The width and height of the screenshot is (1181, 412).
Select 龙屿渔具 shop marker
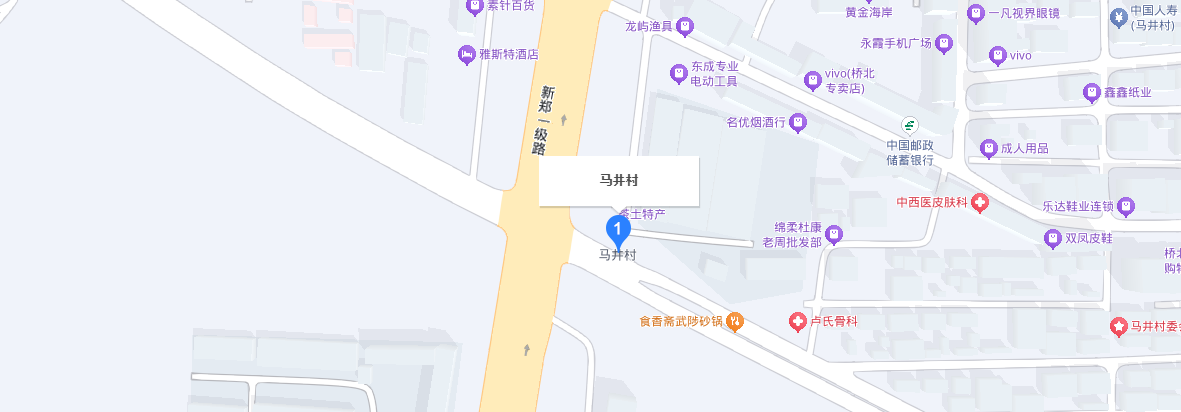click(686, 27)
